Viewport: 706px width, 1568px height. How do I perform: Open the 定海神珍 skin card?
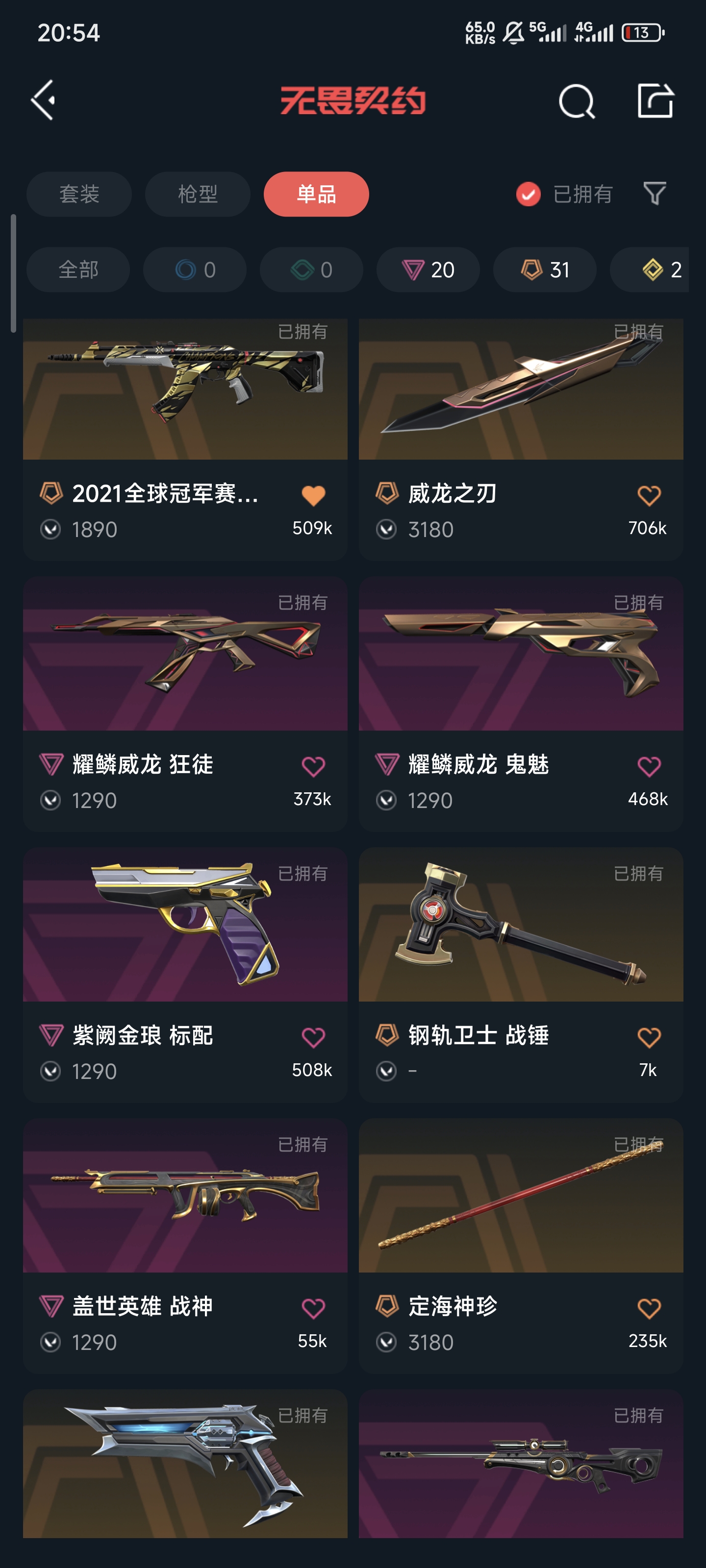pos(521,1246)
